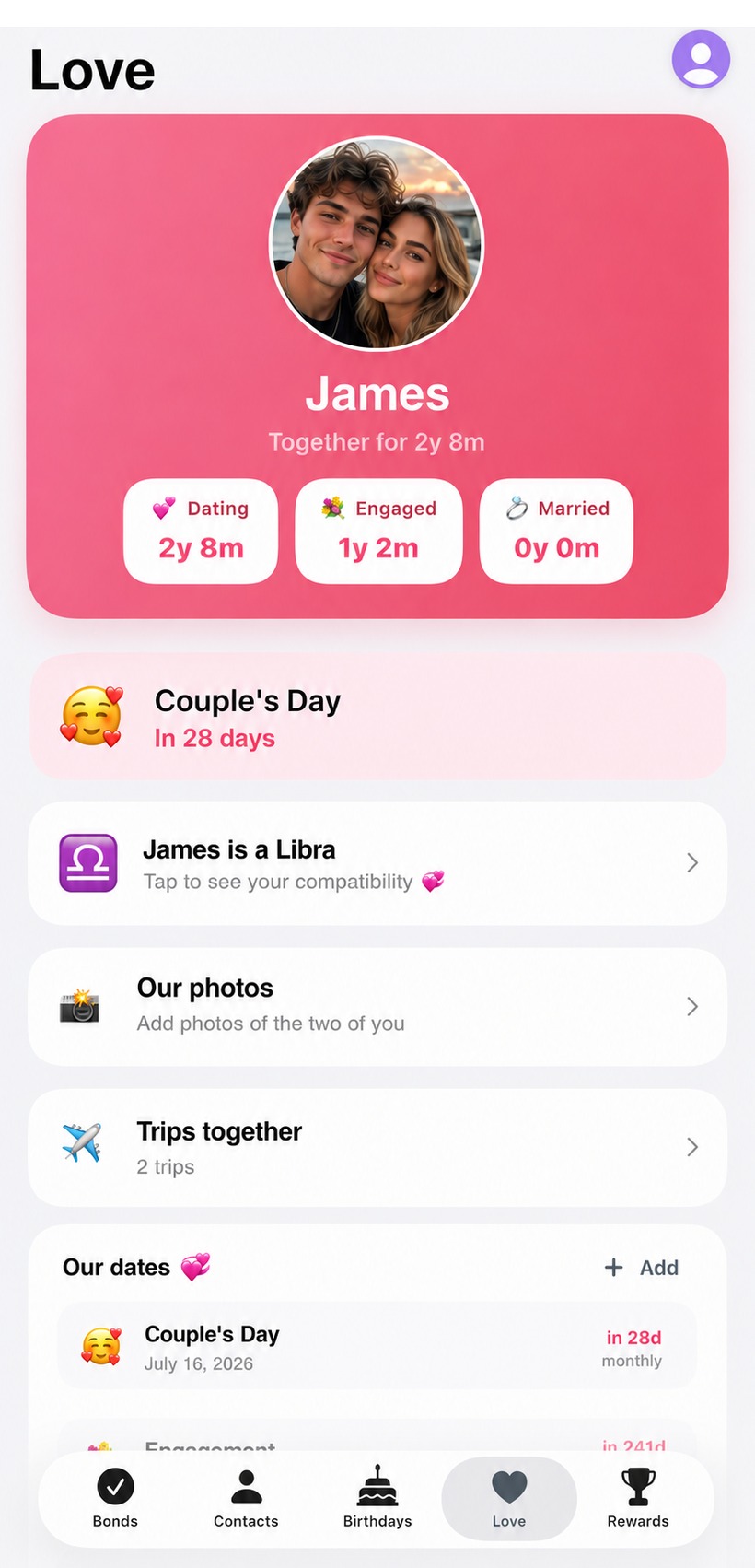Tap the couple photo of James
The image size is (755, 1568).
(377, 244)
